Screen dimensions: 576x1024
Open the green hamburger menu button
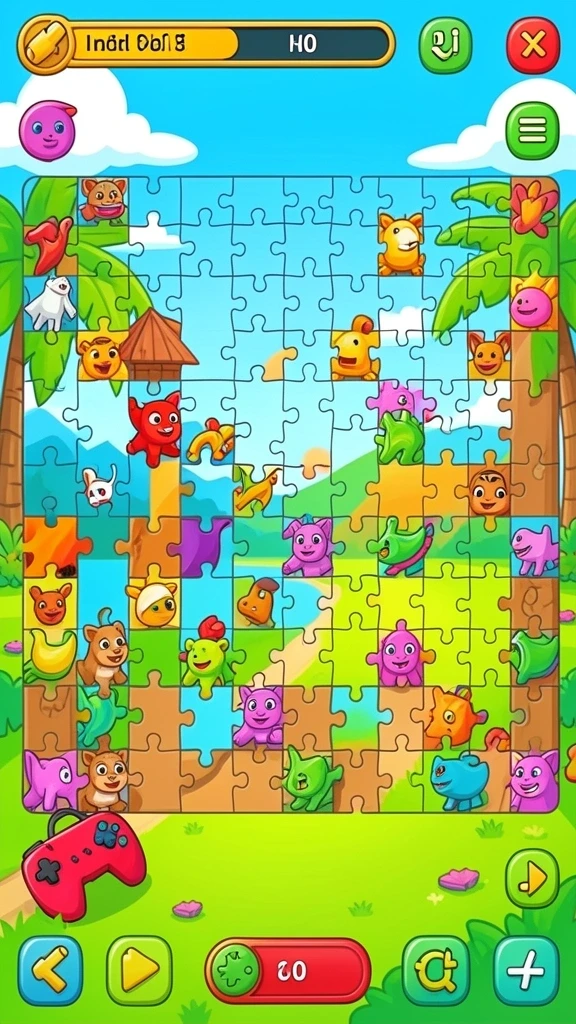click(532, 131)
